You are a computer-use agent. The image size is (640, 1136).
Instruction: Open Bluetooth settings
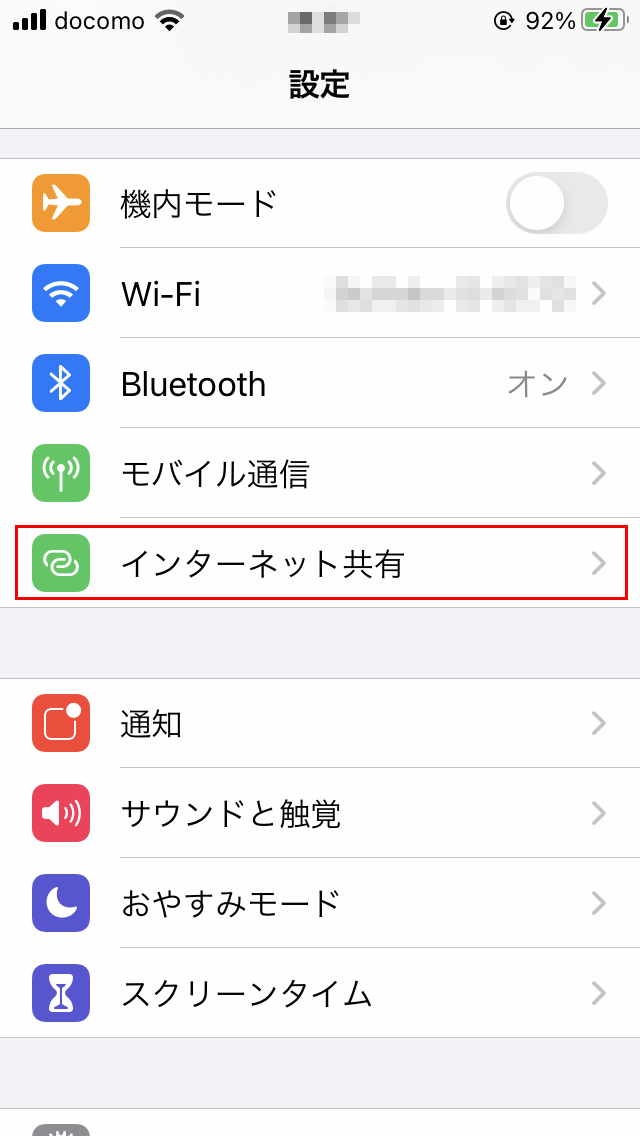coord(320,383)
